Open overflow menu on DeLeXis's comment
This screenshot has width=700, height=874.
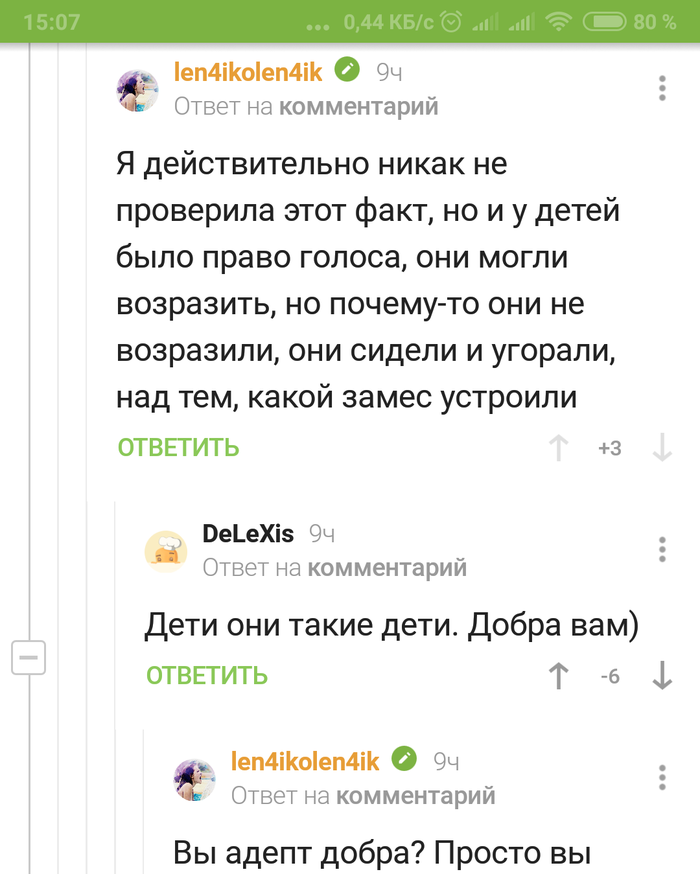click(662, 549)
